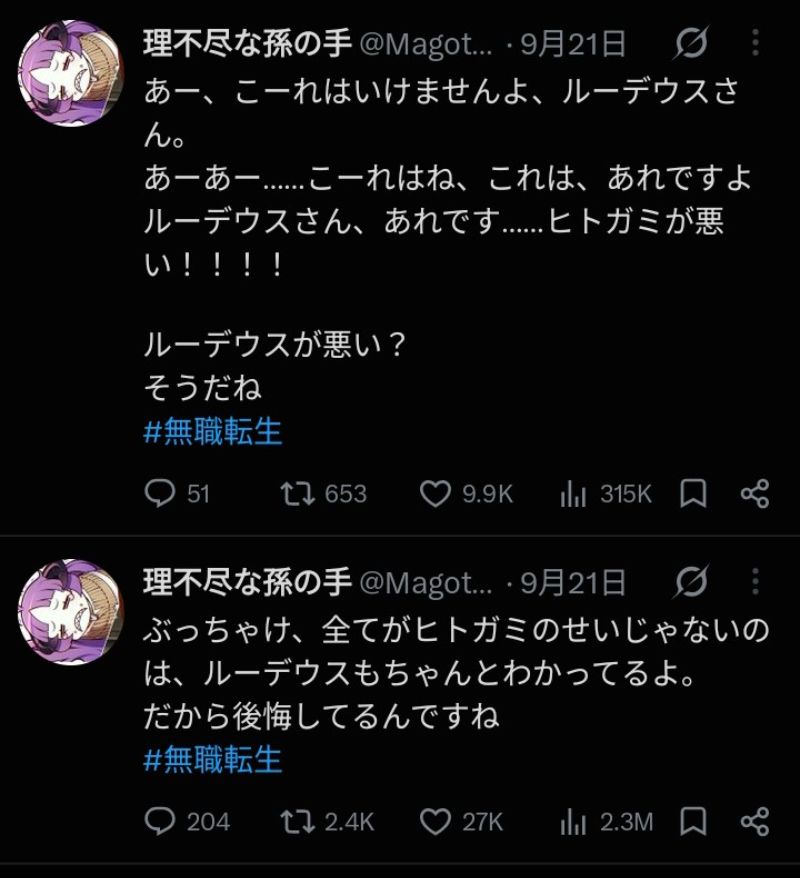Share the tweet starting ぶっちゃけ
The width and height of the screenshot is (800, 878).
pos(755,822)
